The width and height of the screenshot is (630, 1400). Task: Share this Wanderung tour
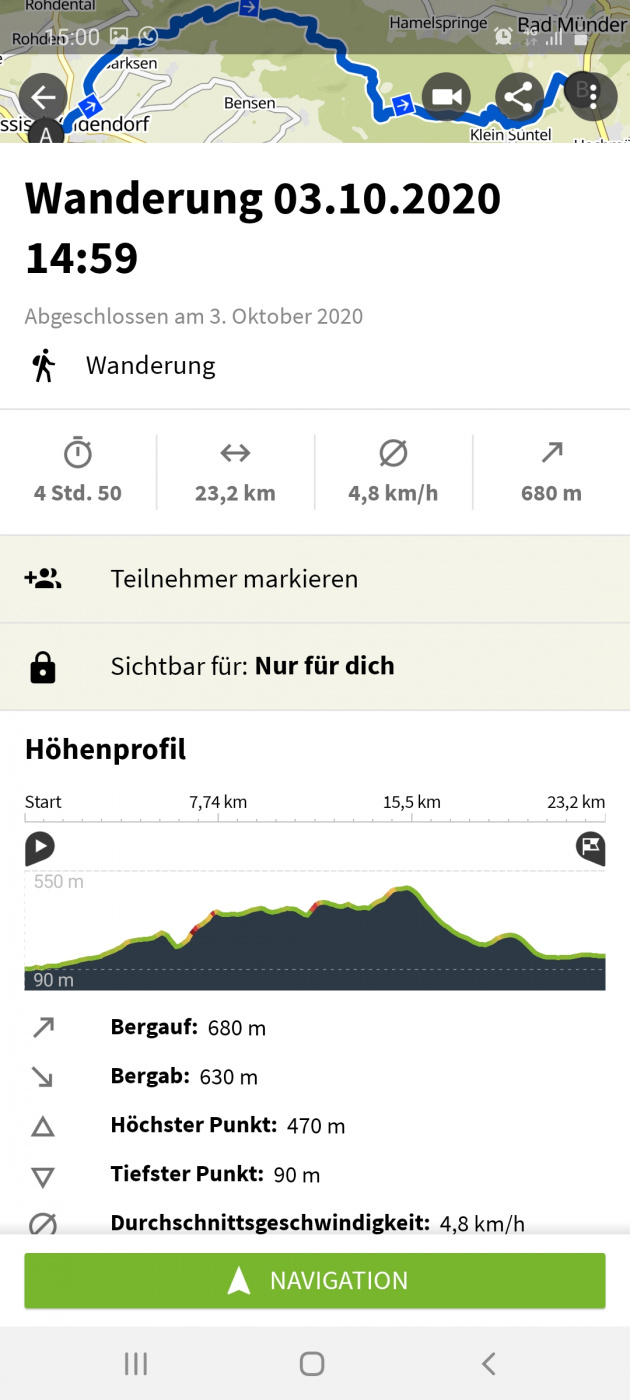coord(518,97)
